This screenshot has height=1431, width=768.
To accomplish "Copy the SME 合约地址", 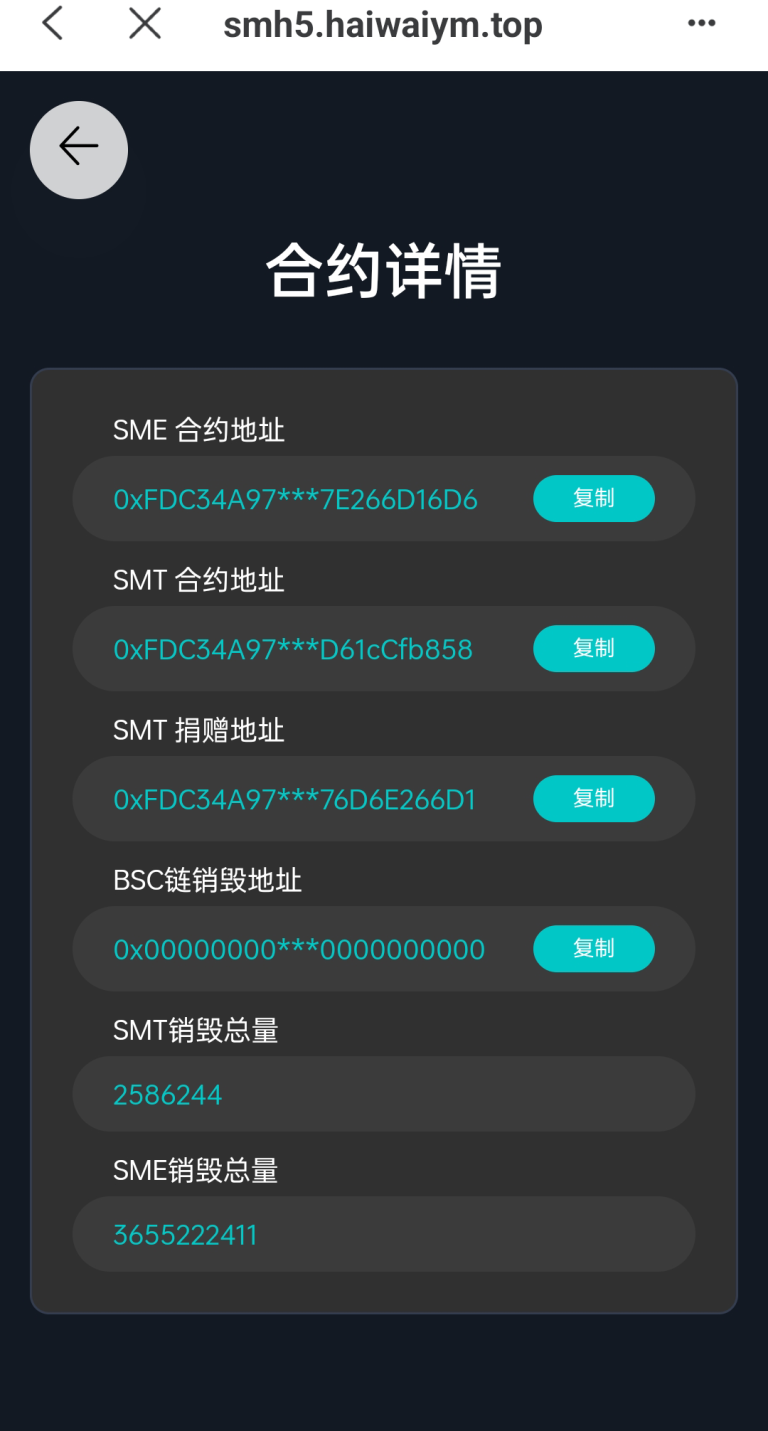I will point(593,498).
